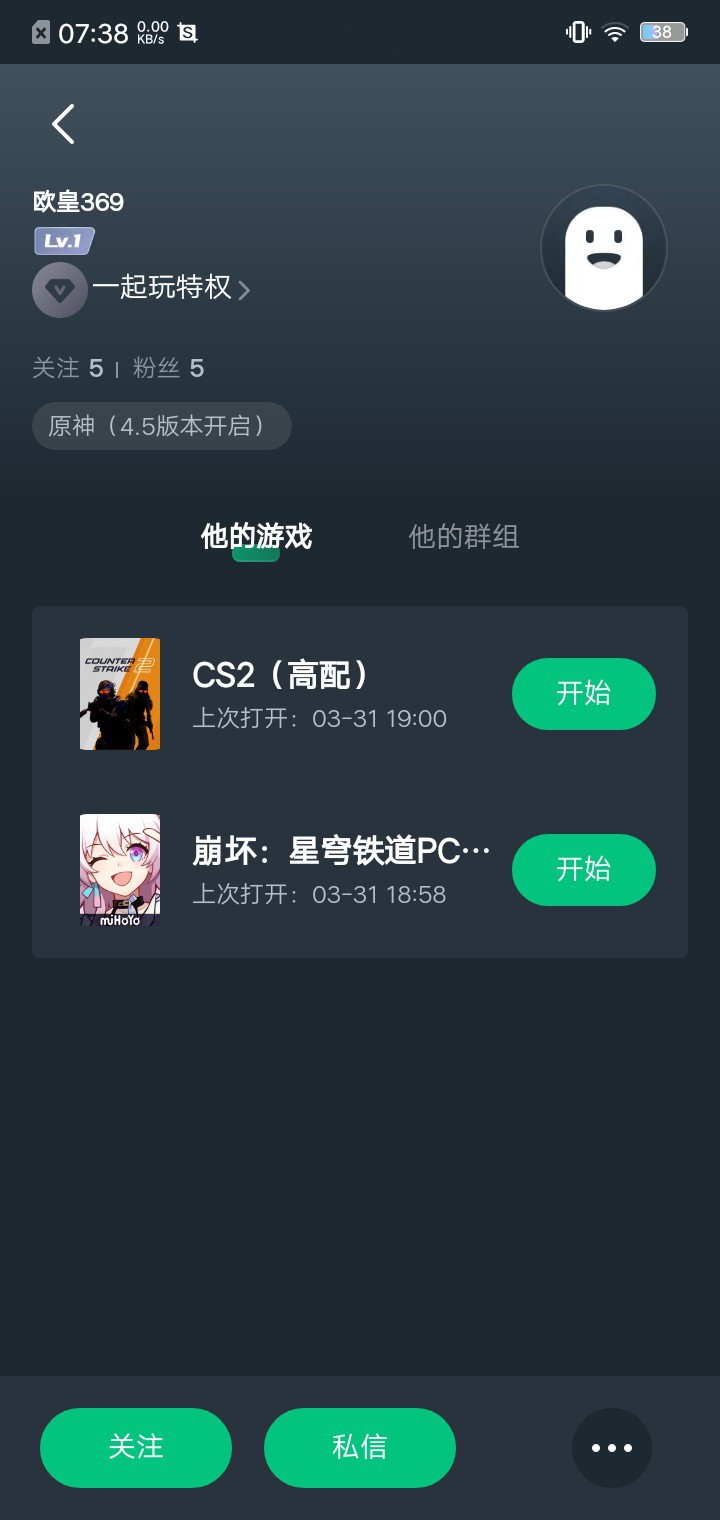Tap the 原神（4.5版本开启）chip
This screenshot has height=1520, width=720.
tap(162, 426)
